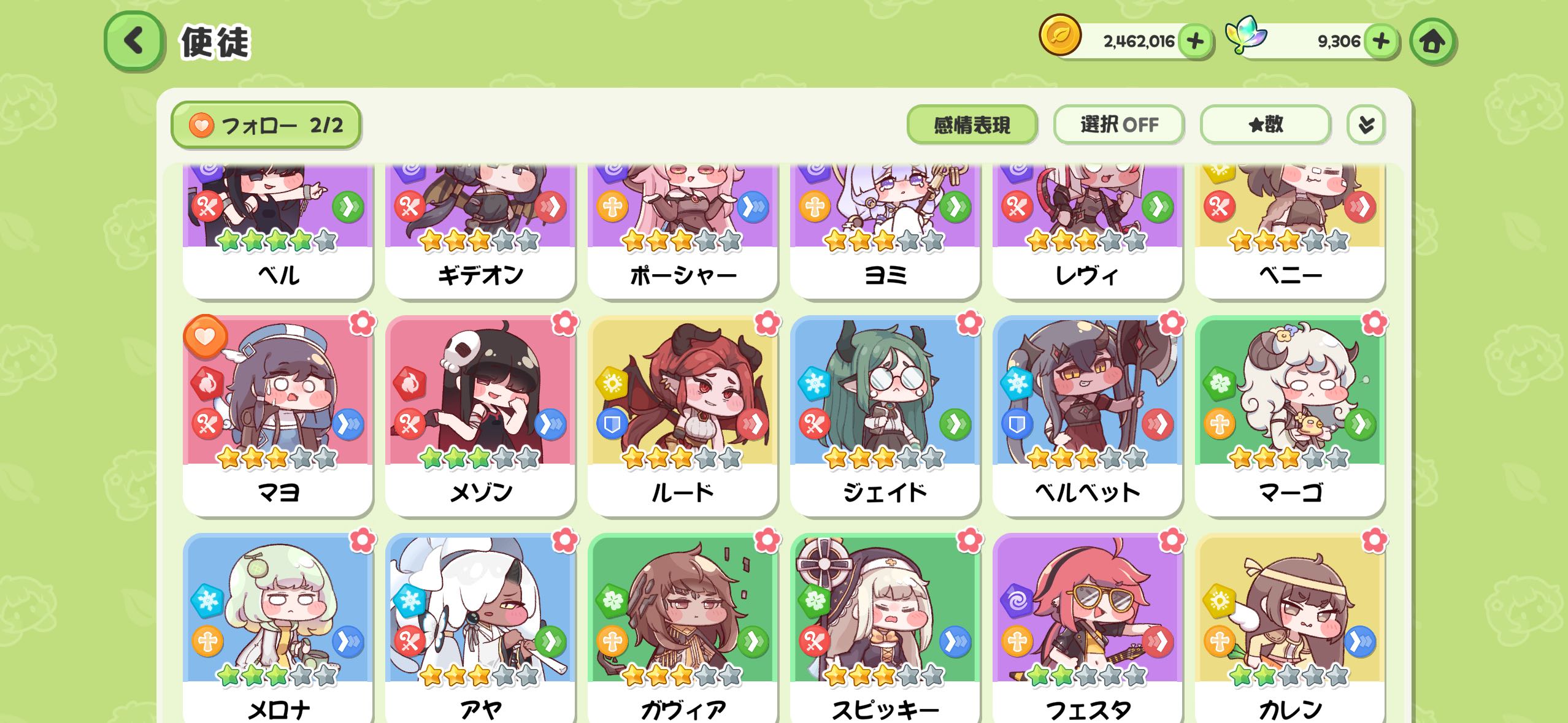This screenshot has height=723, width=1568.
Task: Return to home via house icon
Action: point(1432,42)
